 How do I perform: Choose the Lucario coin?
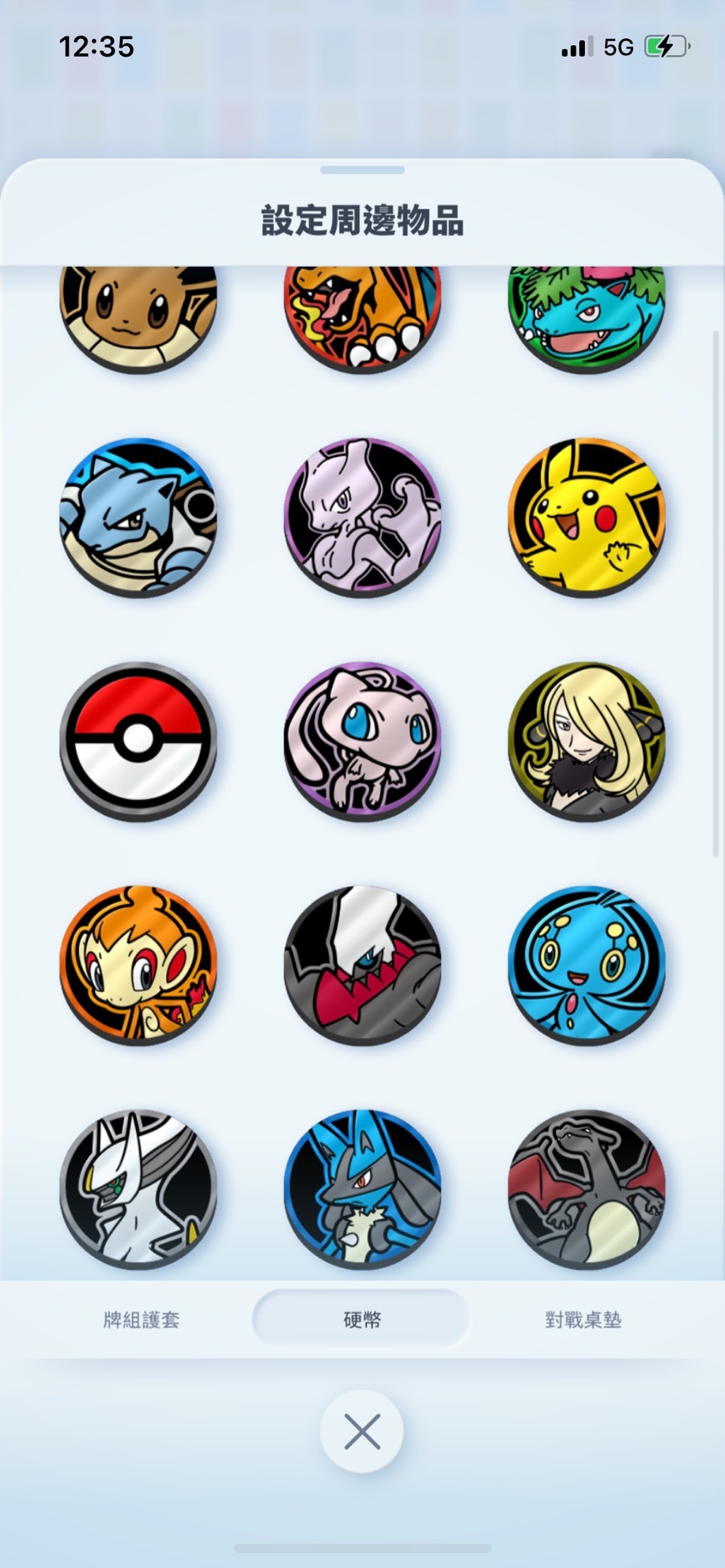pos(362,1188)
